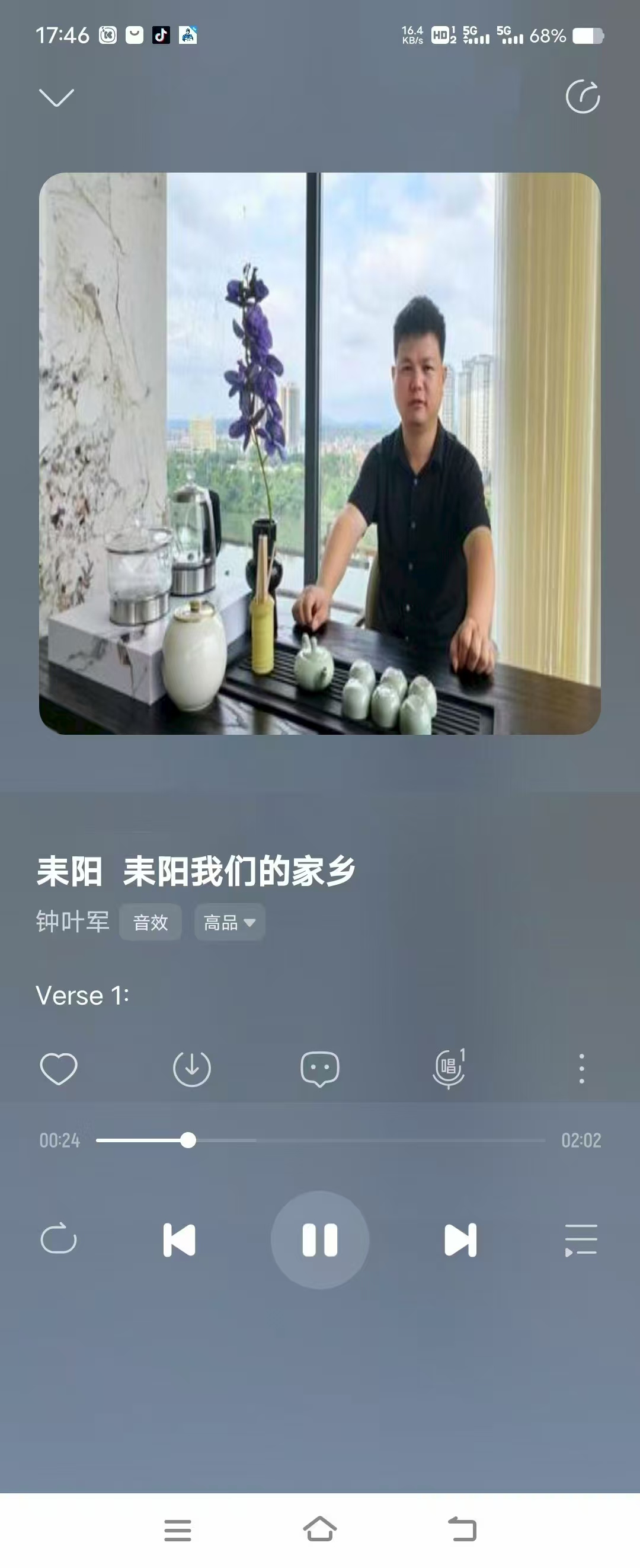
Task: Expand the 高品 quality dropdown
Action: (x=229, y=922)
